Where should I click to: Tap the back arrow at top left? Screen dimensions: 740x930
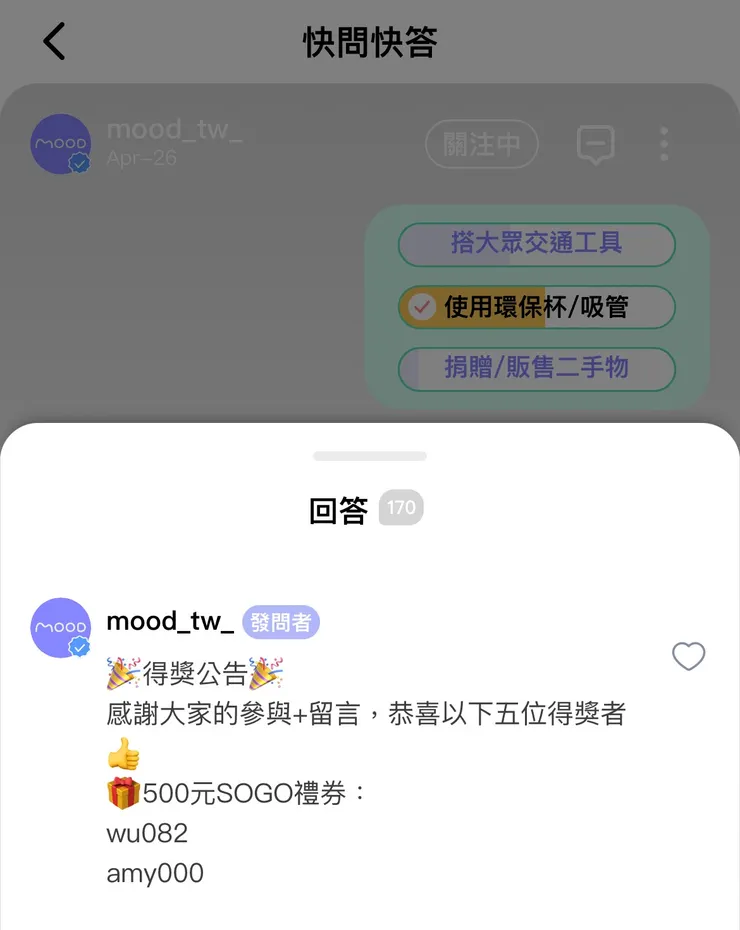54,40
